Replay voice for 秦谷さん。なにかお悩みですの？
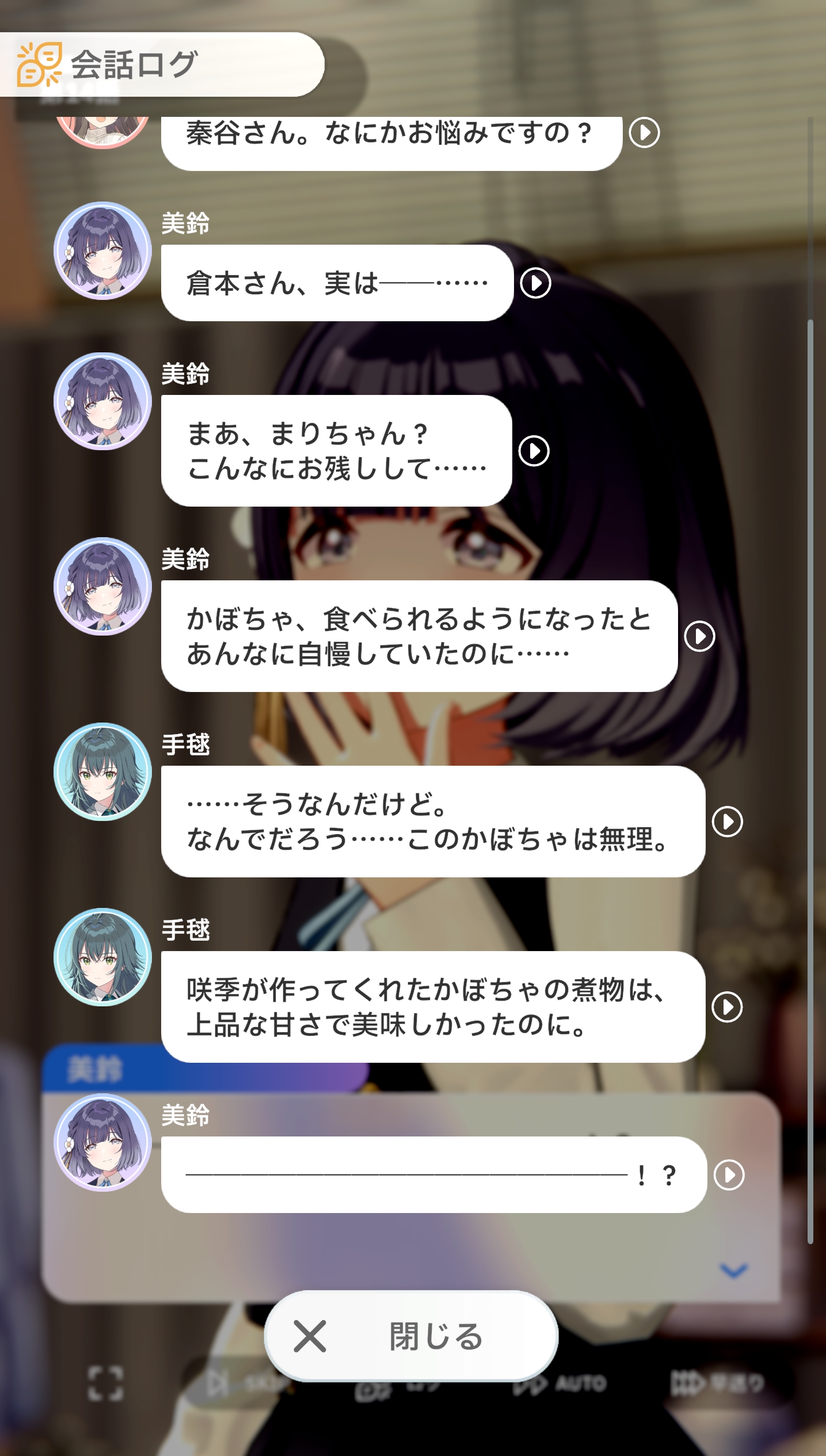This screenshot has width=826, height=1456. click(644, 133)
